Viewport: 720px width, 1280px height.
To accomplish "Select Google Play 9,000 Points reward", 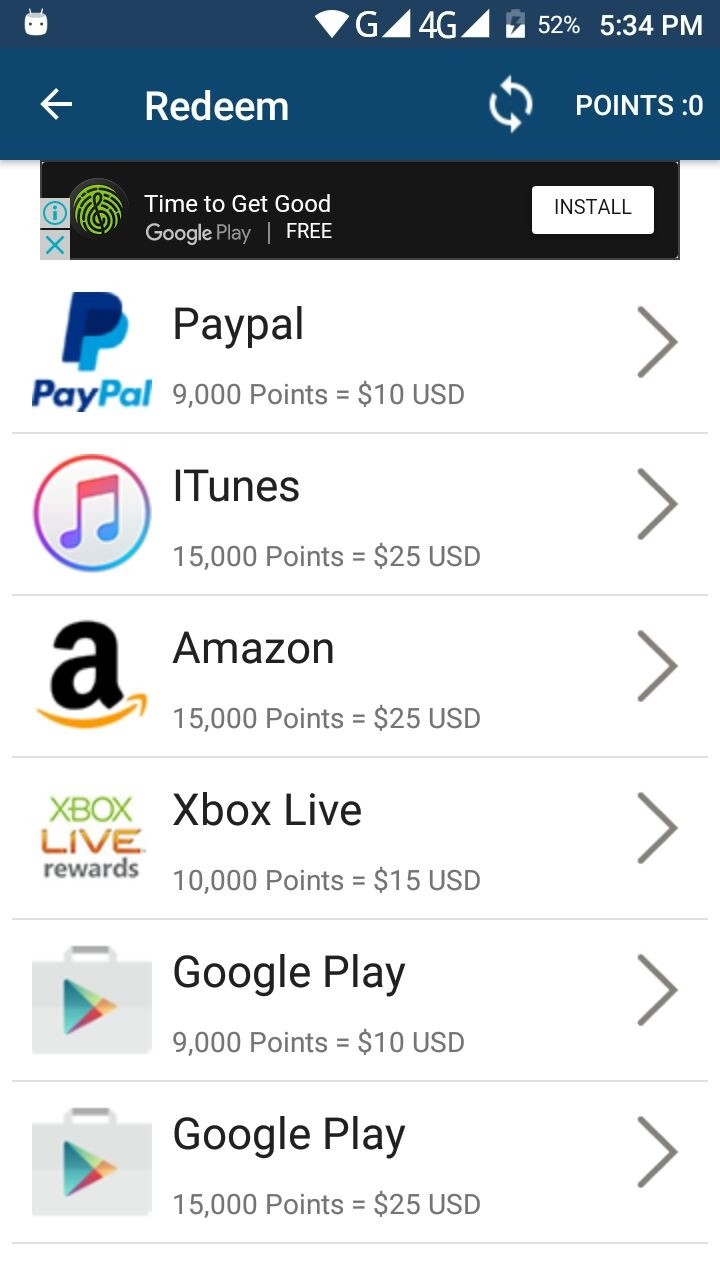I will pyautogui.click(x=360, y=1002).
